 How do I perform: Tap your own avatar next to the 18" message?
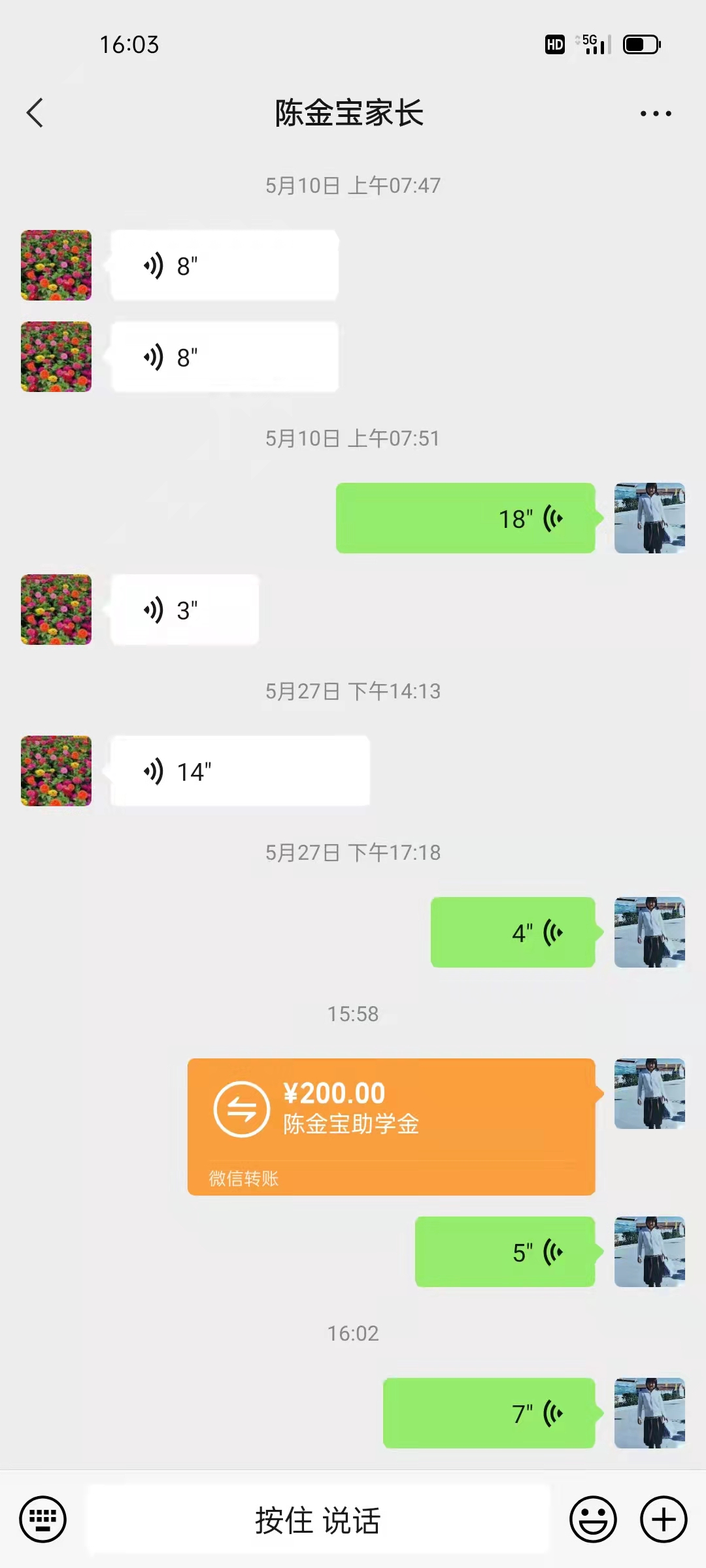click(x=650, y=517)
